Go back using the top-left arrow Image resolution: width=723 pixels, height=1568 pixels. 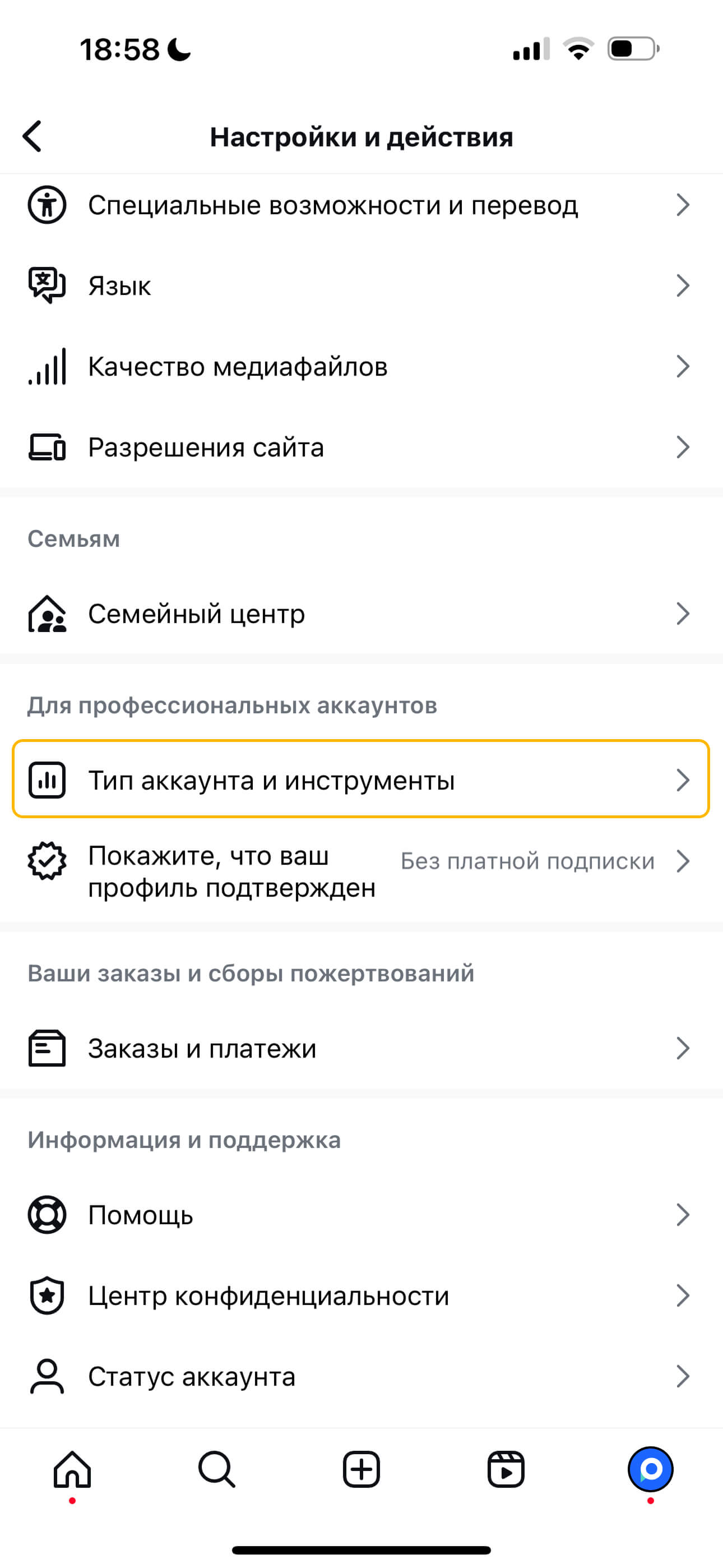click(x=33, y=136)
